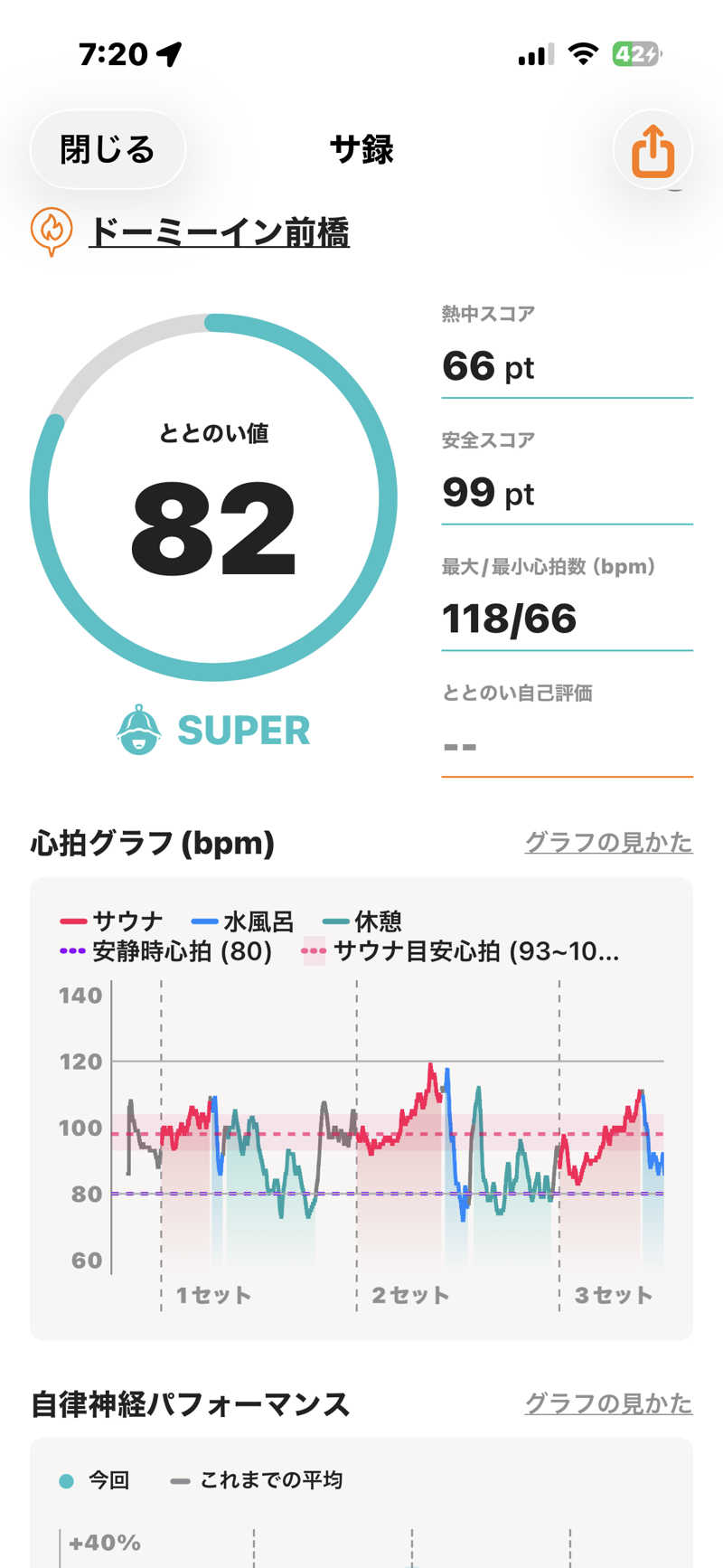Tap the 閉じる close button

click(x=108, y=150)
